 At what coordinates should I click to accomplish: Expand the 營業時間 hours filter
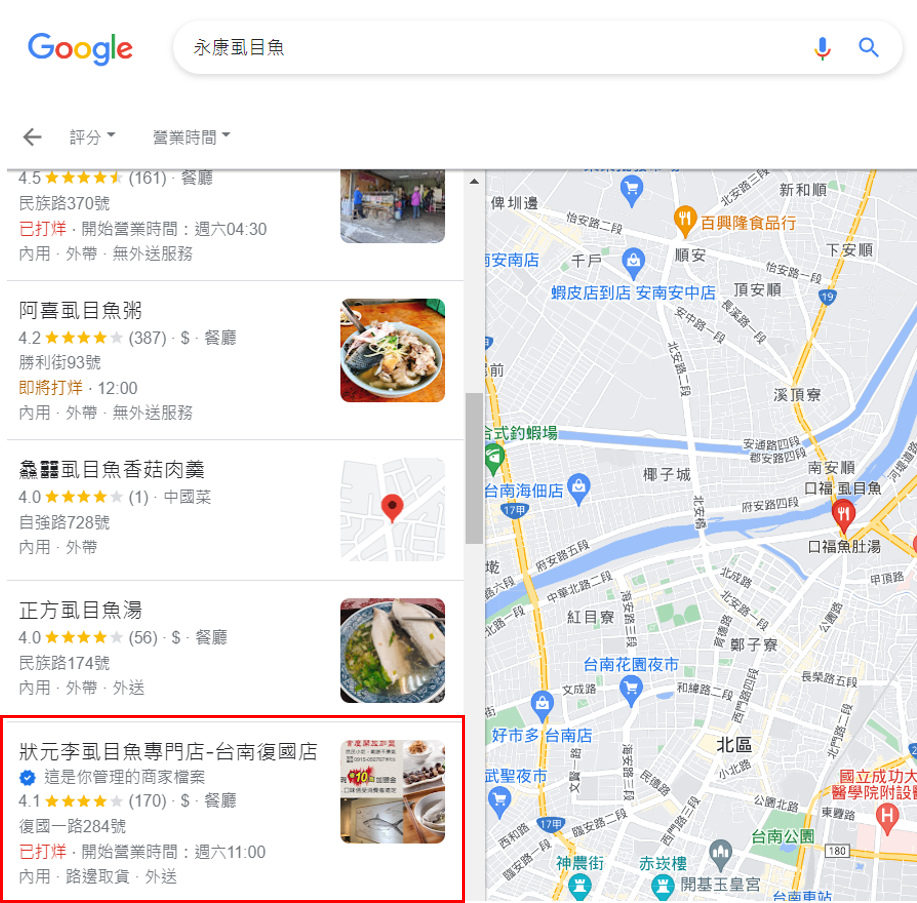pos(191,136)
